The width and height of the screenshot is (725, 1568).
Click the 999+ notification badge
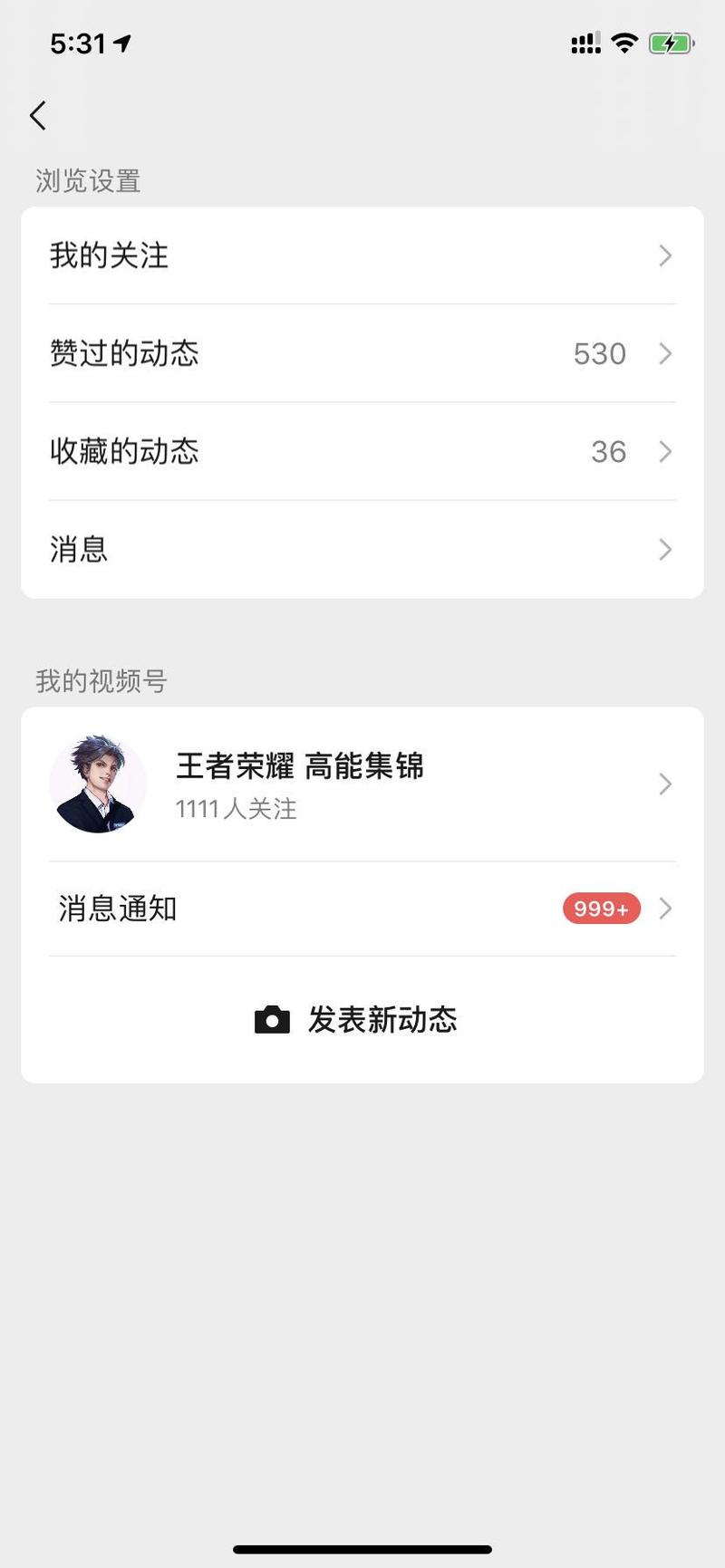coord(601,909)
